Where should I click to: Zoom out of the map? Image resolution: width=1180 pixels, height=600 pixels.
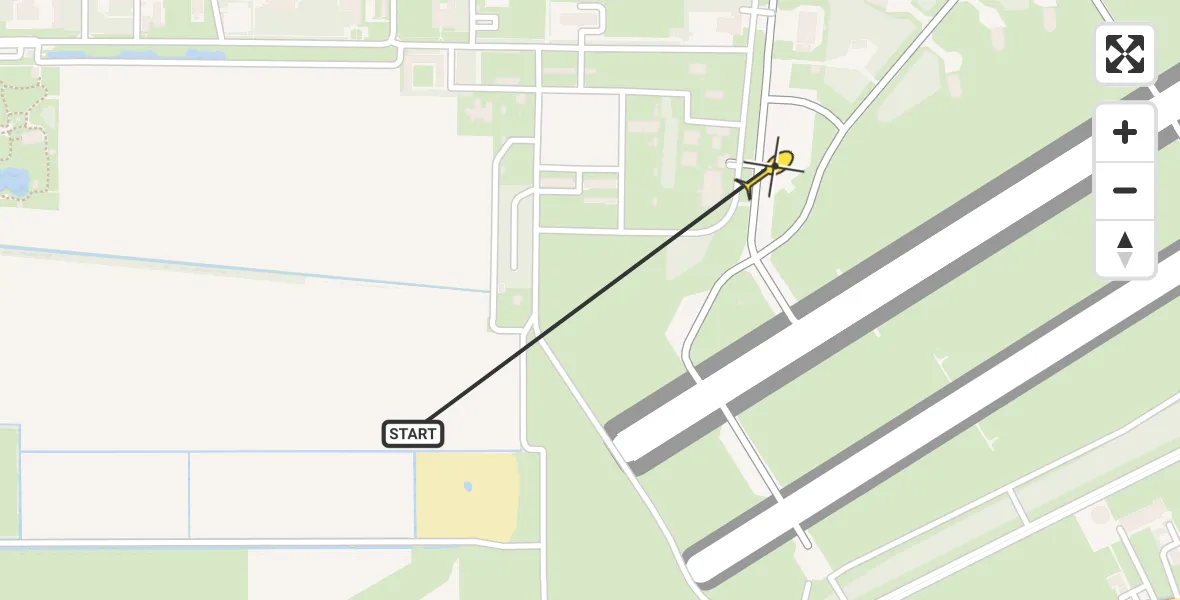[1125, 191]
